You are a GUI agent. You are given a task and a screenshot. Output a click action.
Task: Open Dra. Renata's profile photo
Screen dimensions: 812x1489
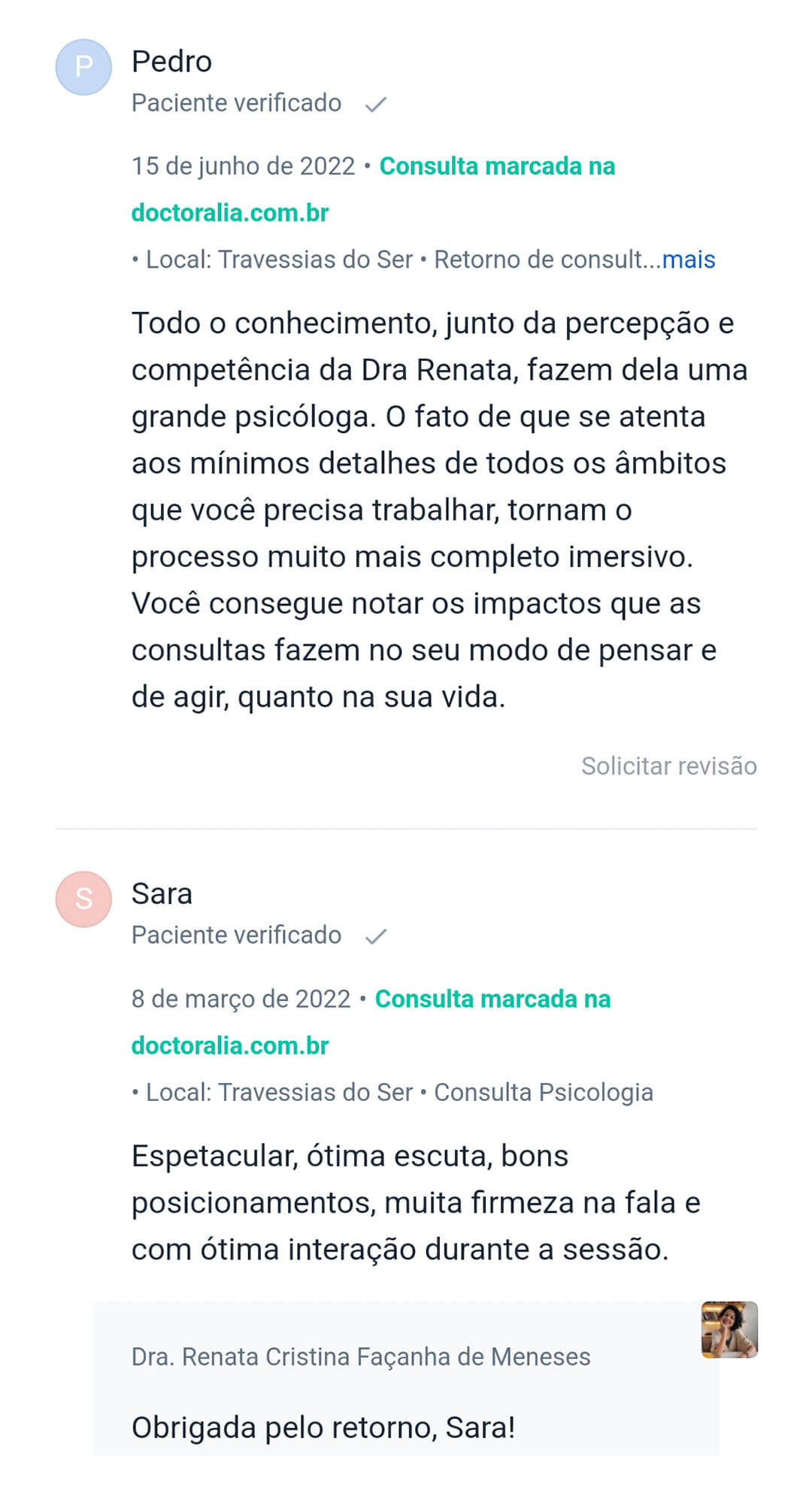[729, 1330]
